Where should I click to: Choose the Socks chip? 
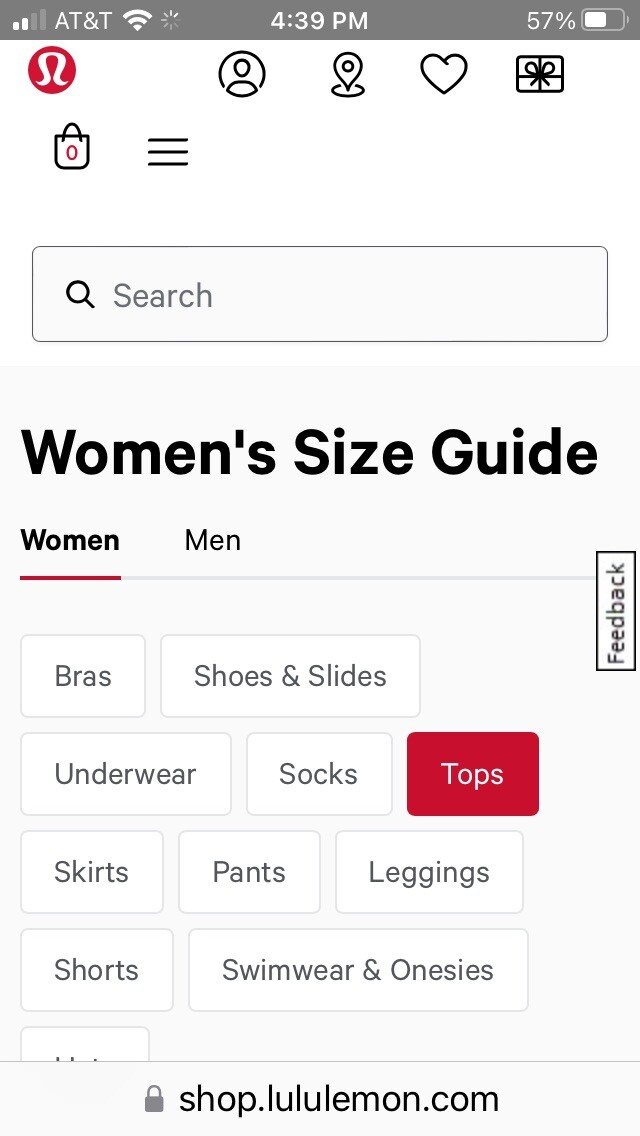(x=319, y=774)
